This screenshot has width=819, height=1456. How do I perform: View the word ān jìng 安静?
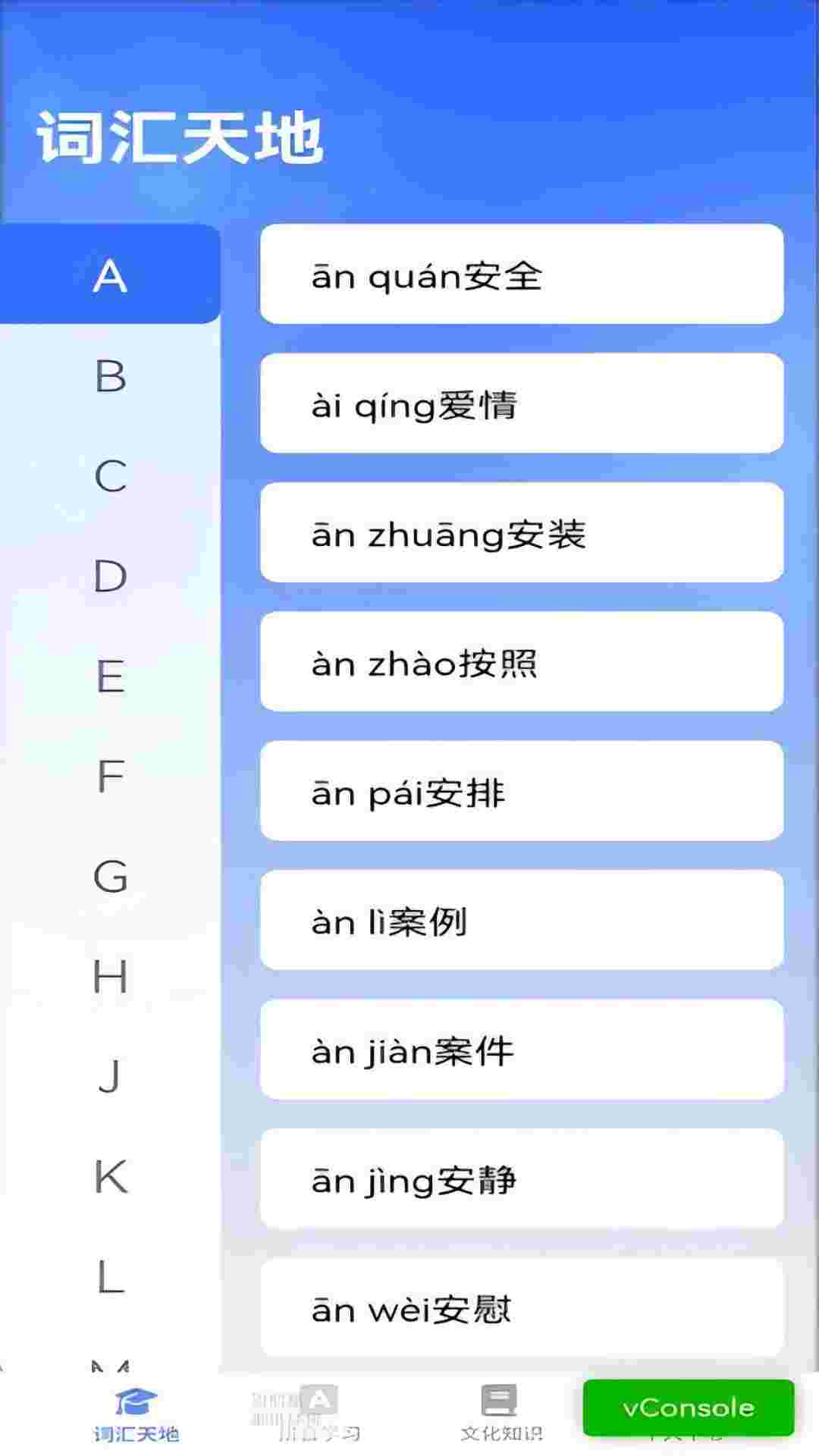click(522, 1179)
